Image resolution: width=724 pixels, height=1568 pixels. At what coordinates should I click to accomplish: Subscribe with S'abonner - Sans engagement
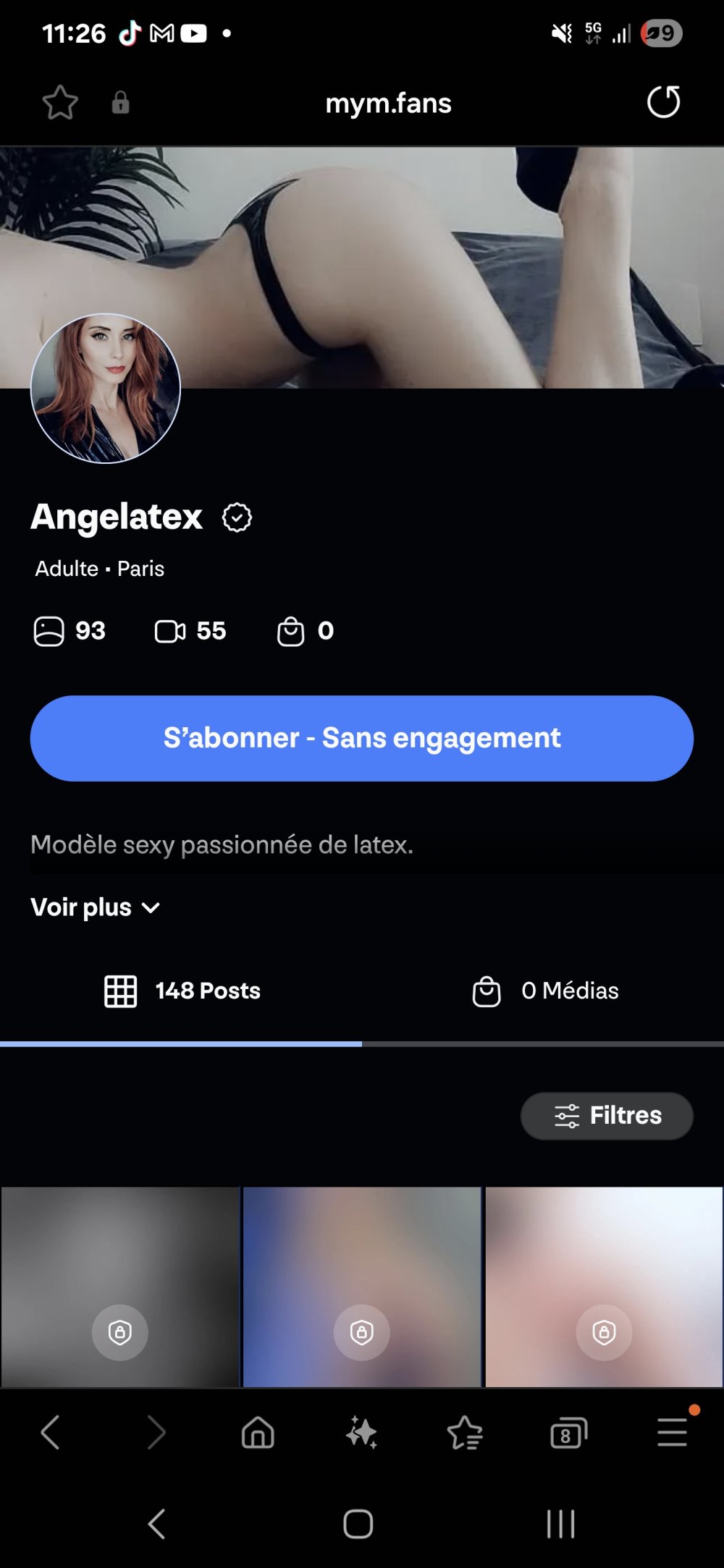pos(362,738)
